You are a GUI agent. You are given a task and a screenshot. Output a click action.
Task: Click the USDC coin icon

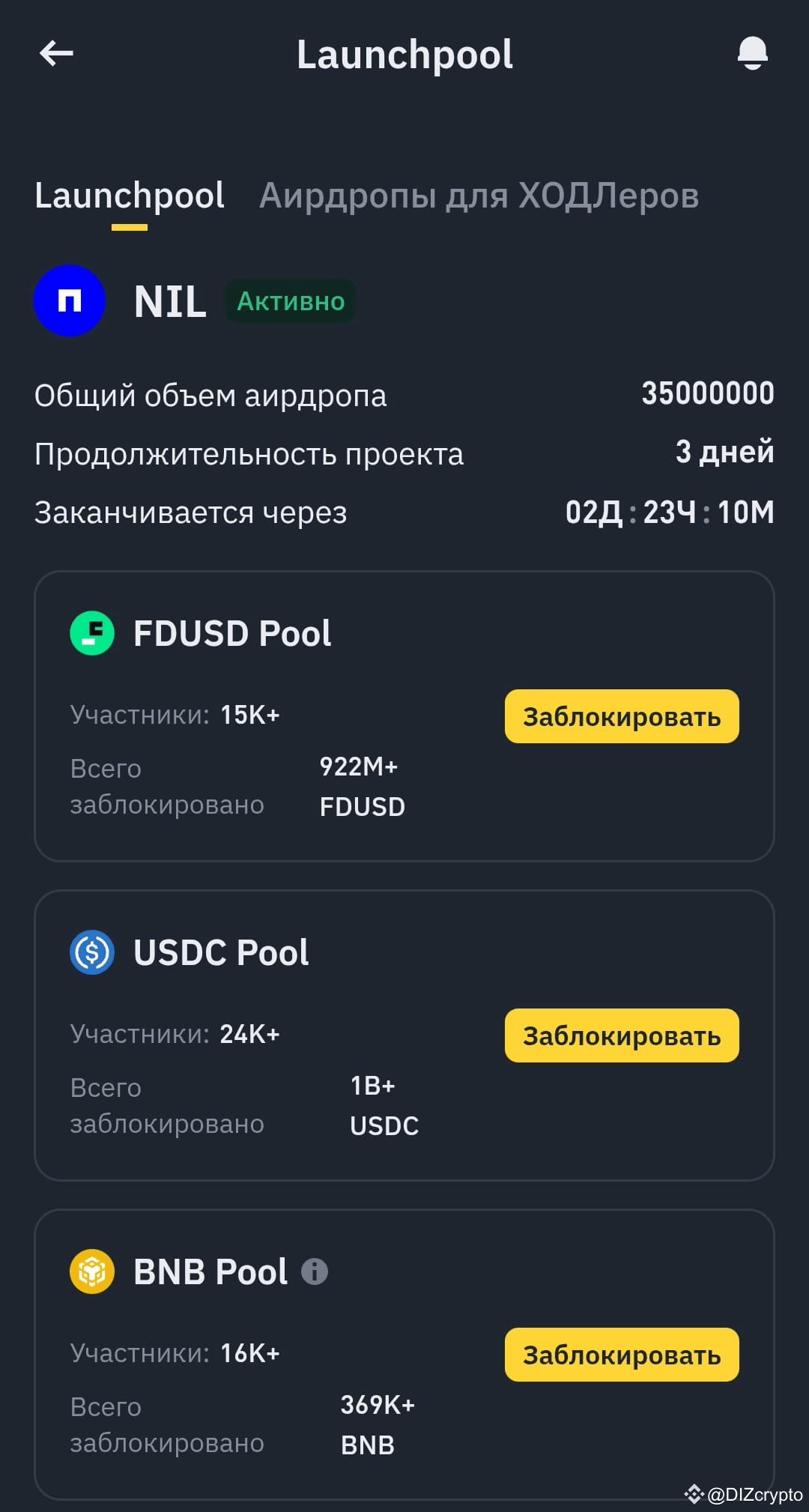91,952
